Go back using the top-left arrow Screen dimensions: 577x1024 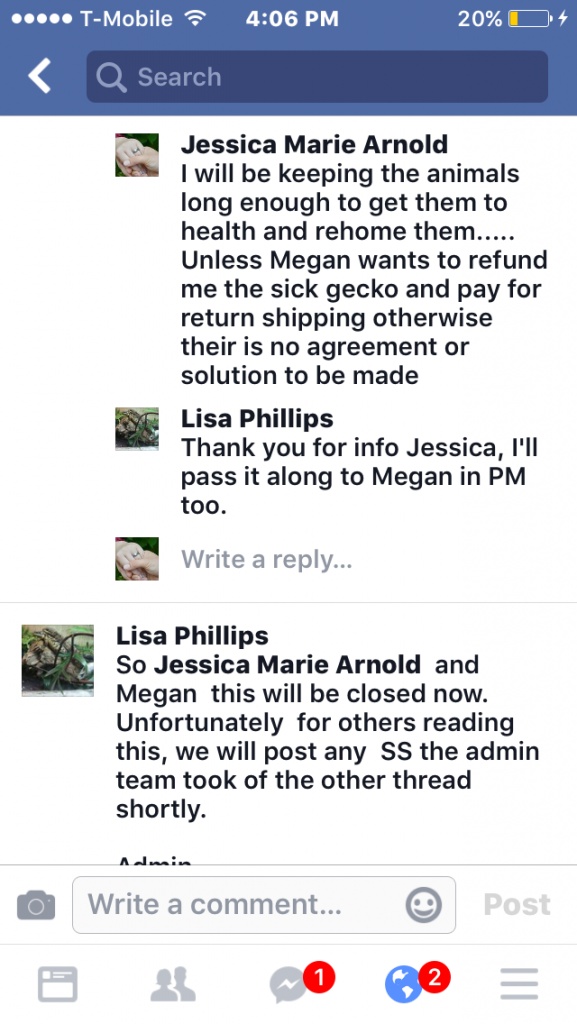click(40, 76)
